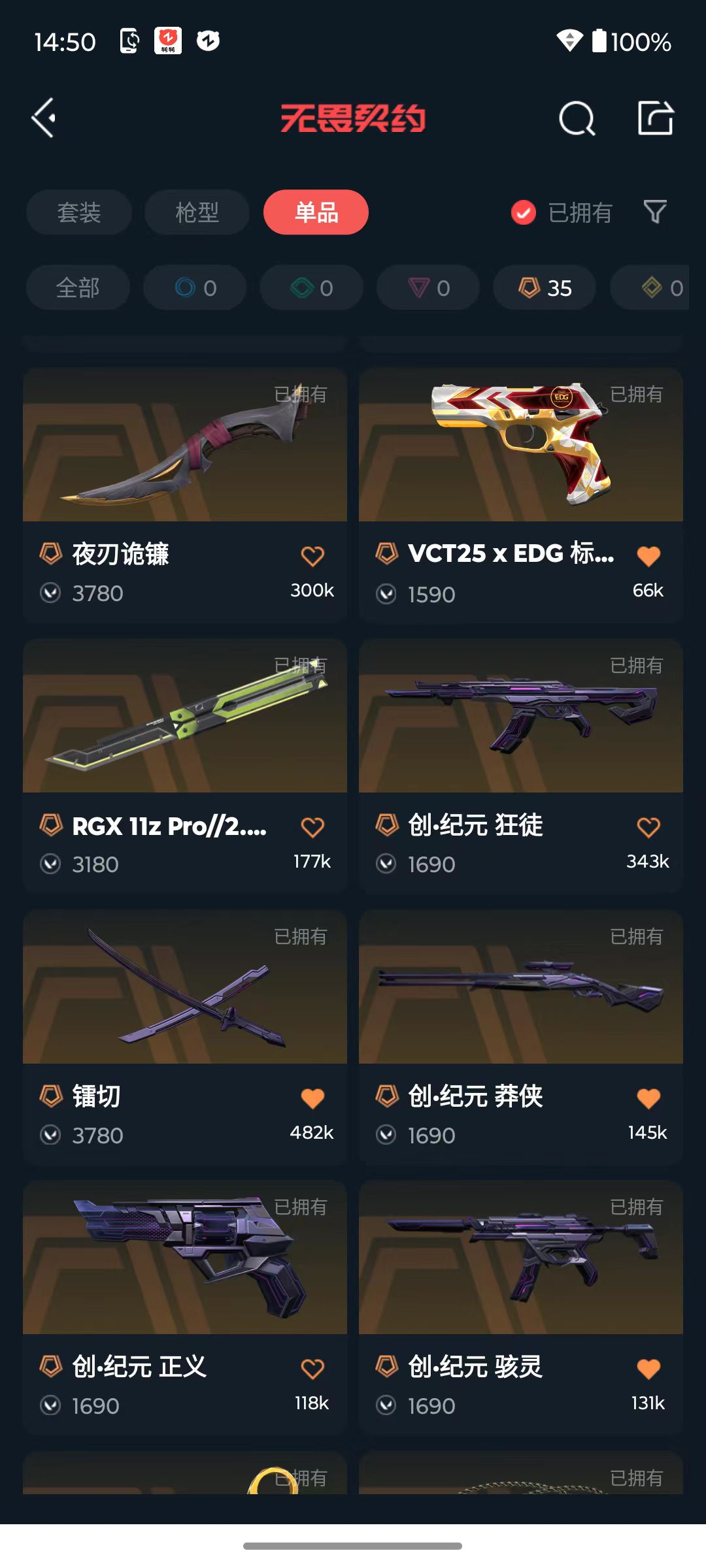Open the search icon in header

(x=577, y=118)
